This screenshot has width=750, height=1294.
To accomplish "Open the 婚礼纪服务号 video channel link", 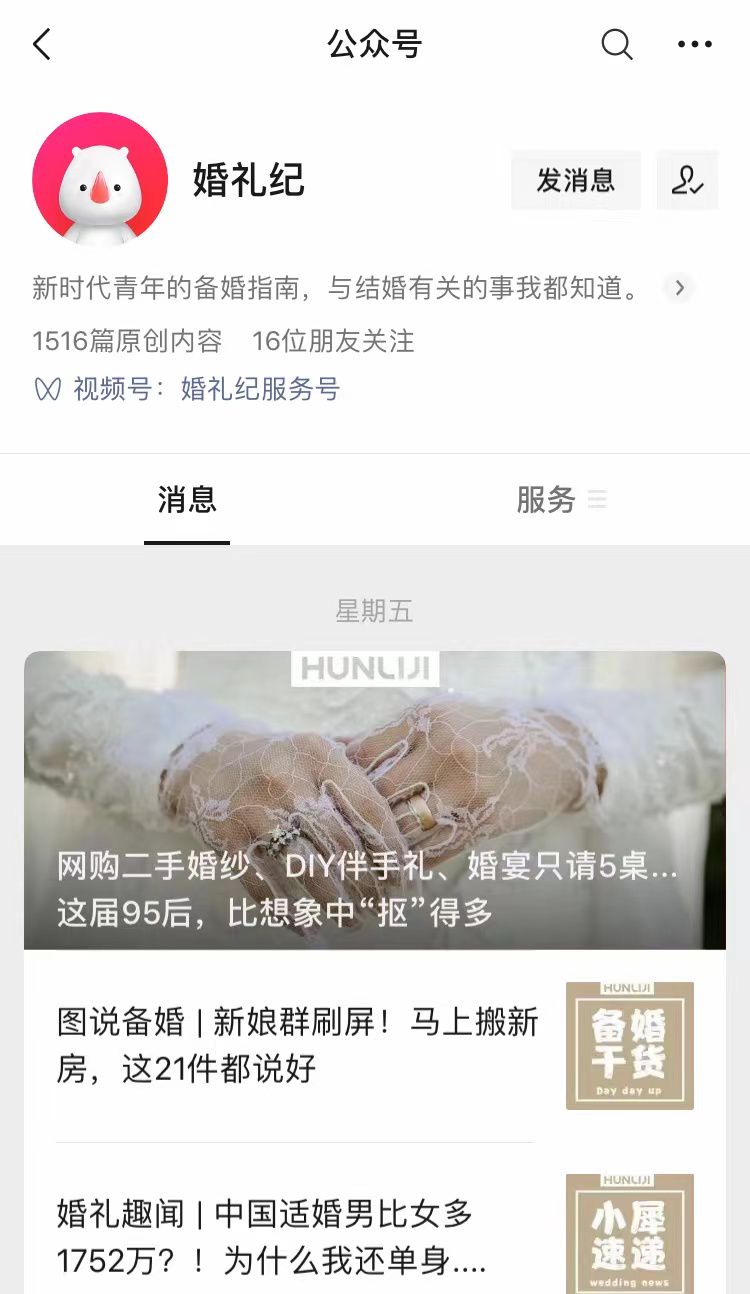I will (260, 389).
